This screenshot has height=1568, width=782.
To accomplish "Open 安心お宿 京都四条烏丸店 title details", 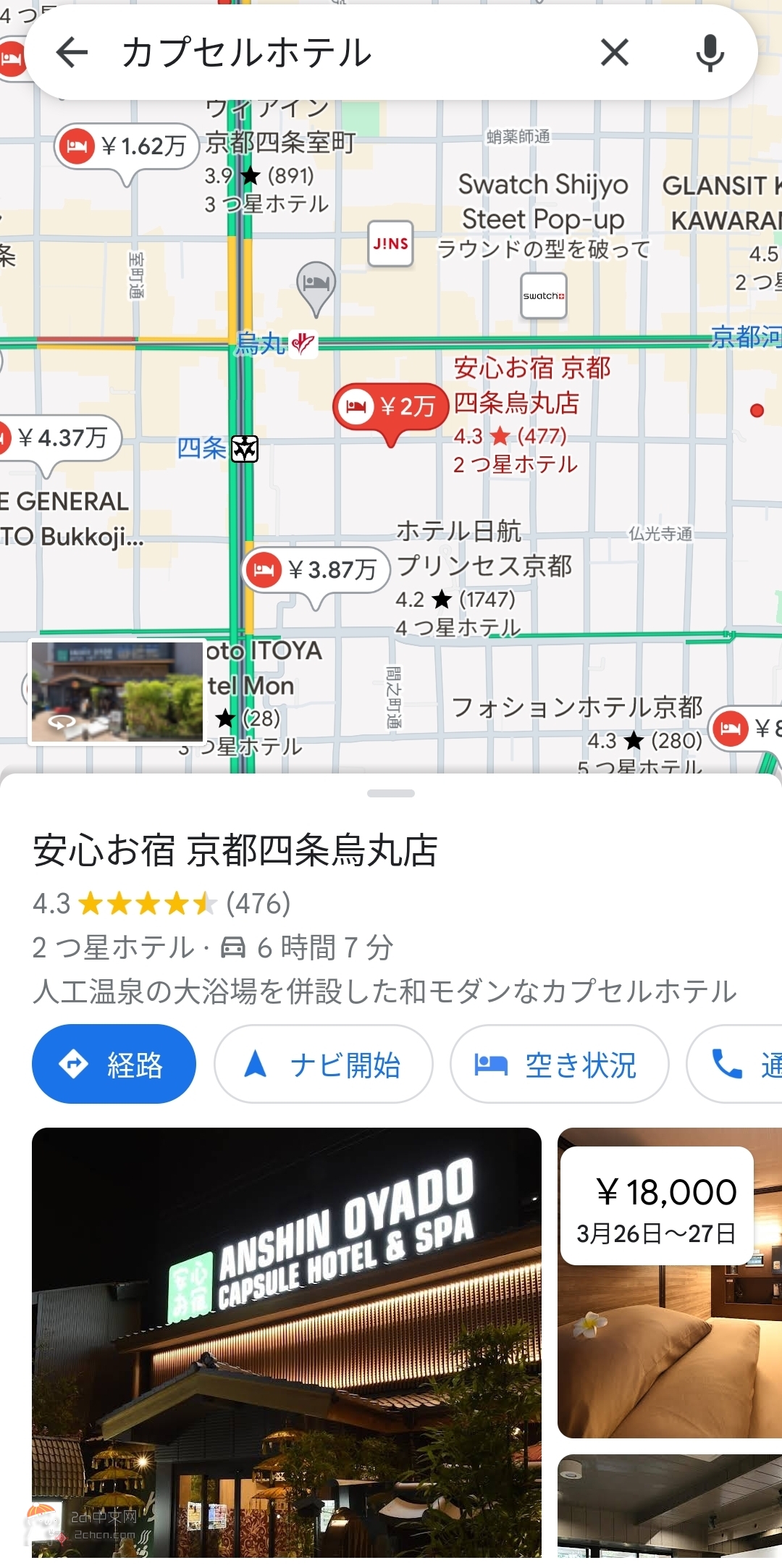I will [235, 850].
